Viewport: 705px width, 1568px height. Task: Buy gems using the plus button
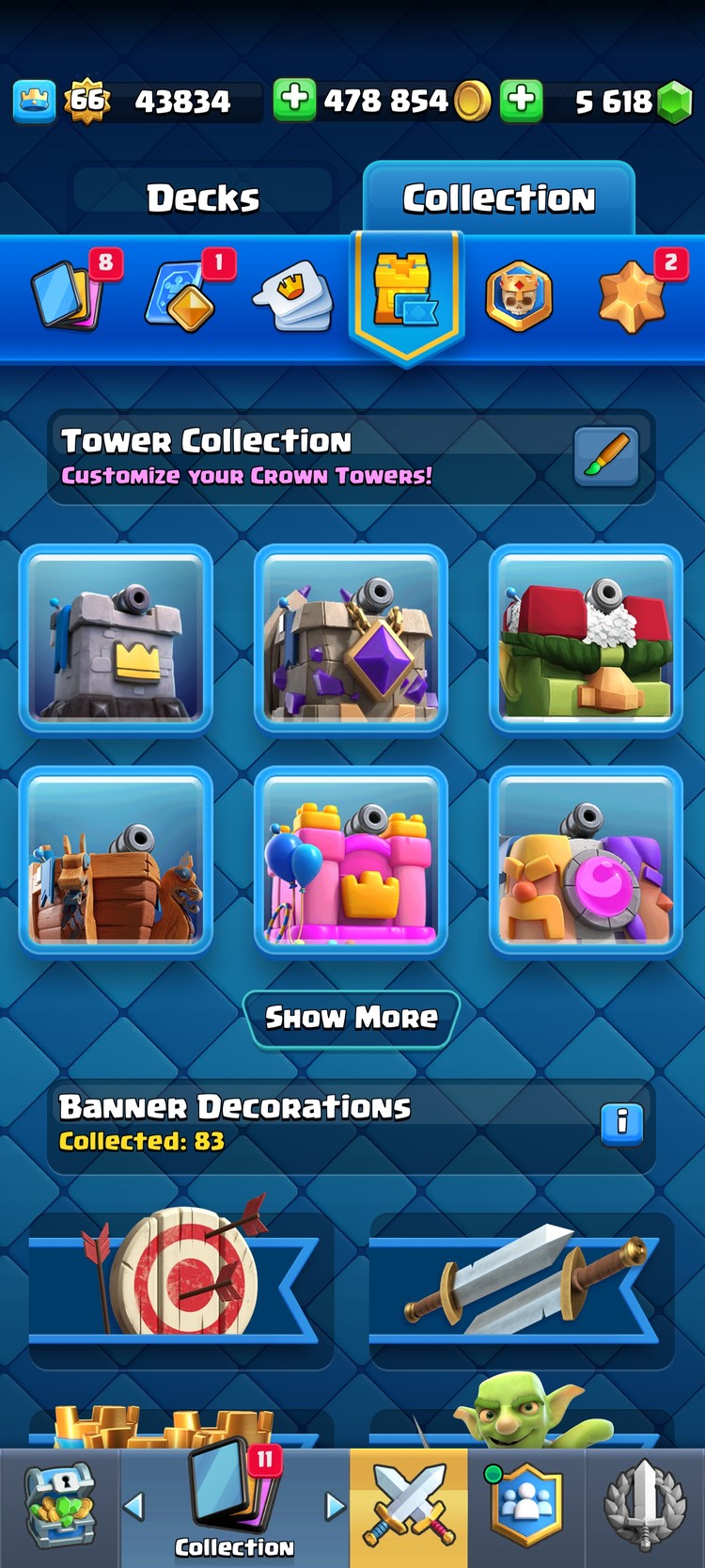click(x=522, y=100)
